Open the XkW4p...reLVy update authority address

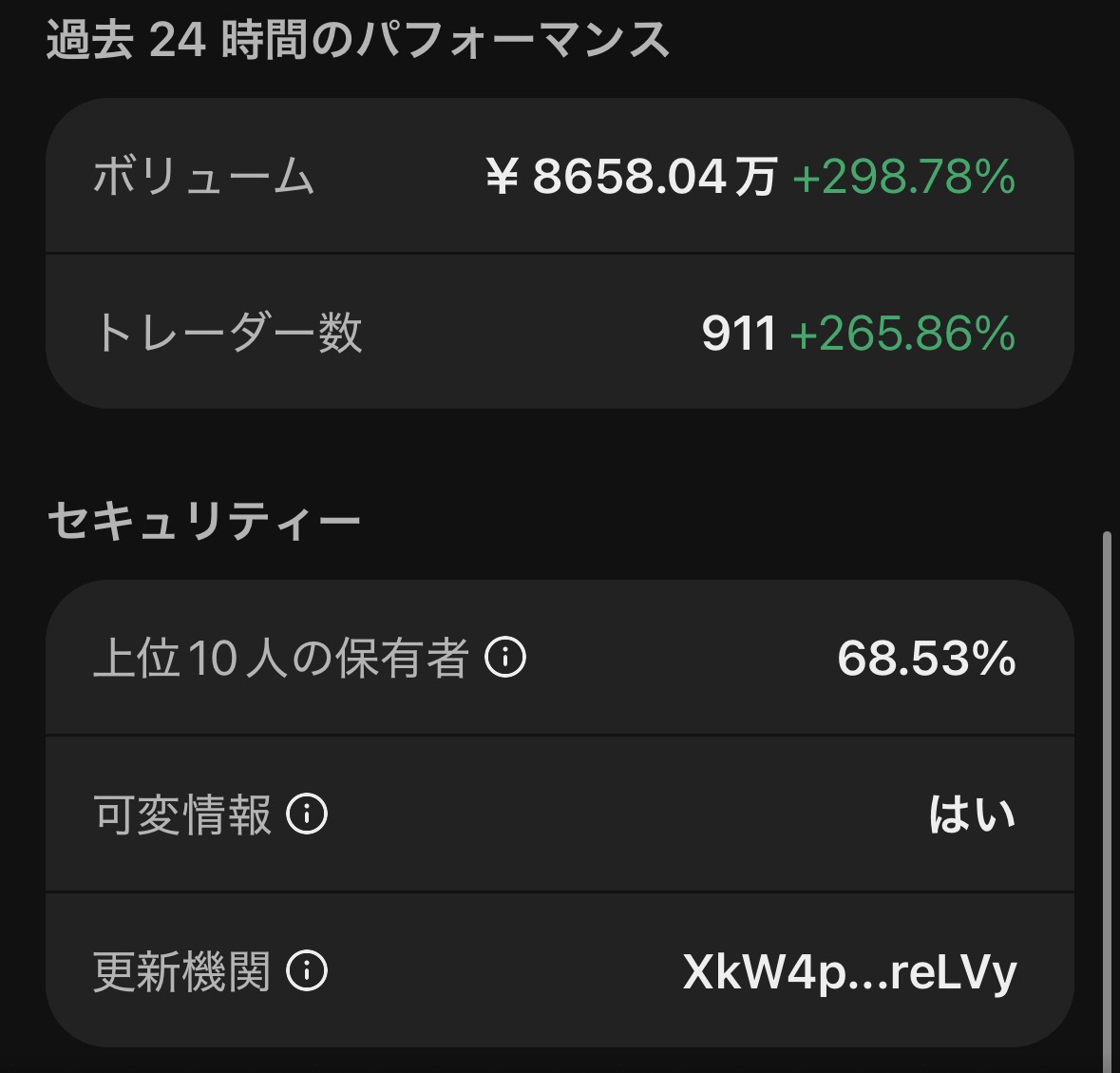point(849,971)
